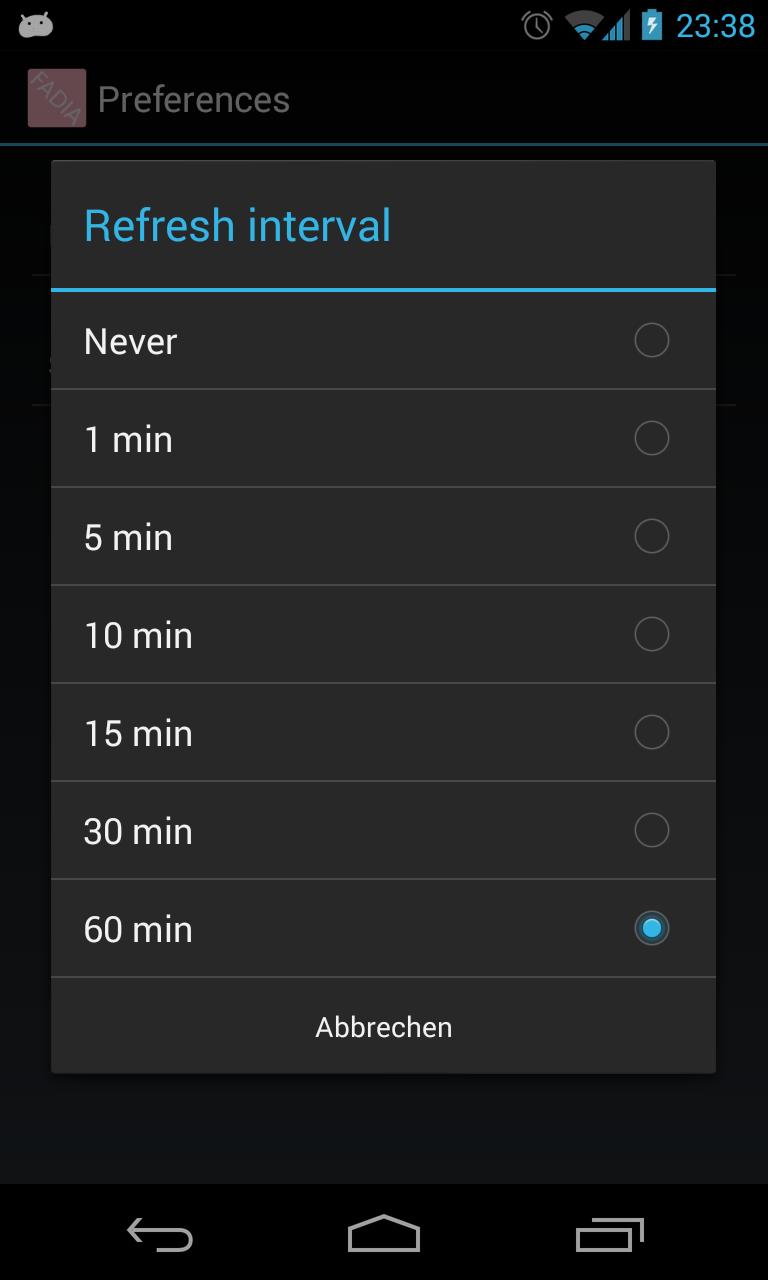This screenshot has height=1280, width=768.
Task: Return to the home screen
Action: (384, 1234)
